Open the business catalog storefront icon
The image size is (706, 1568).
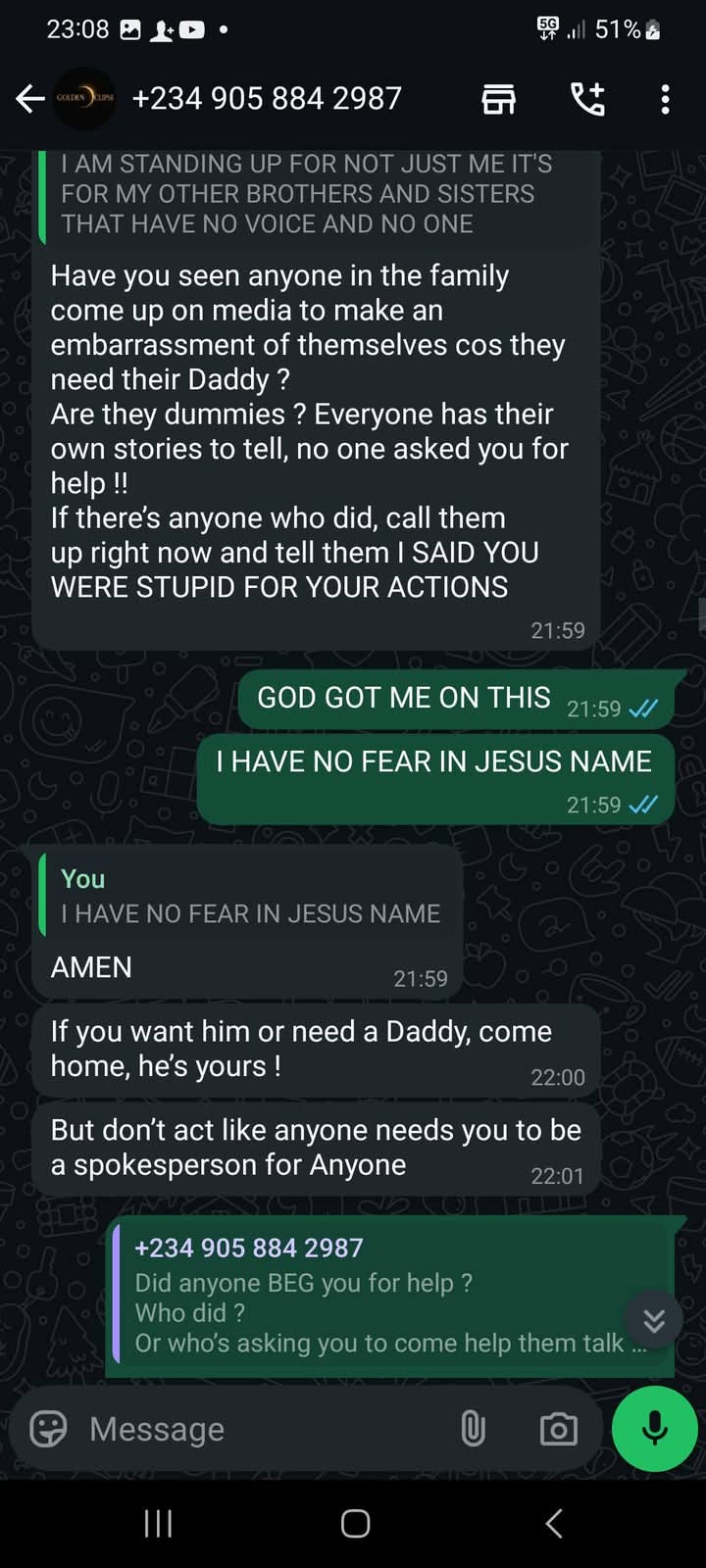tap(498, 99)
